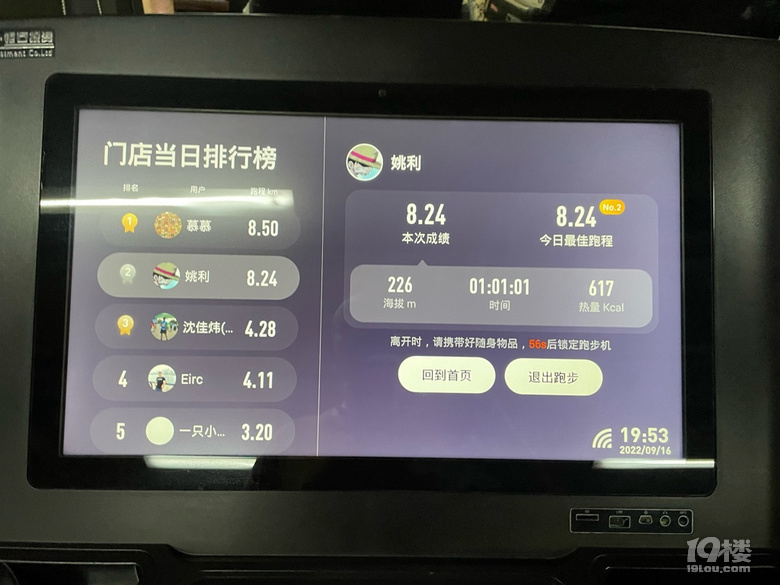Tap 退出跑步 to exit running
This screenshot has width=780, height=585.
click(553, 377)
